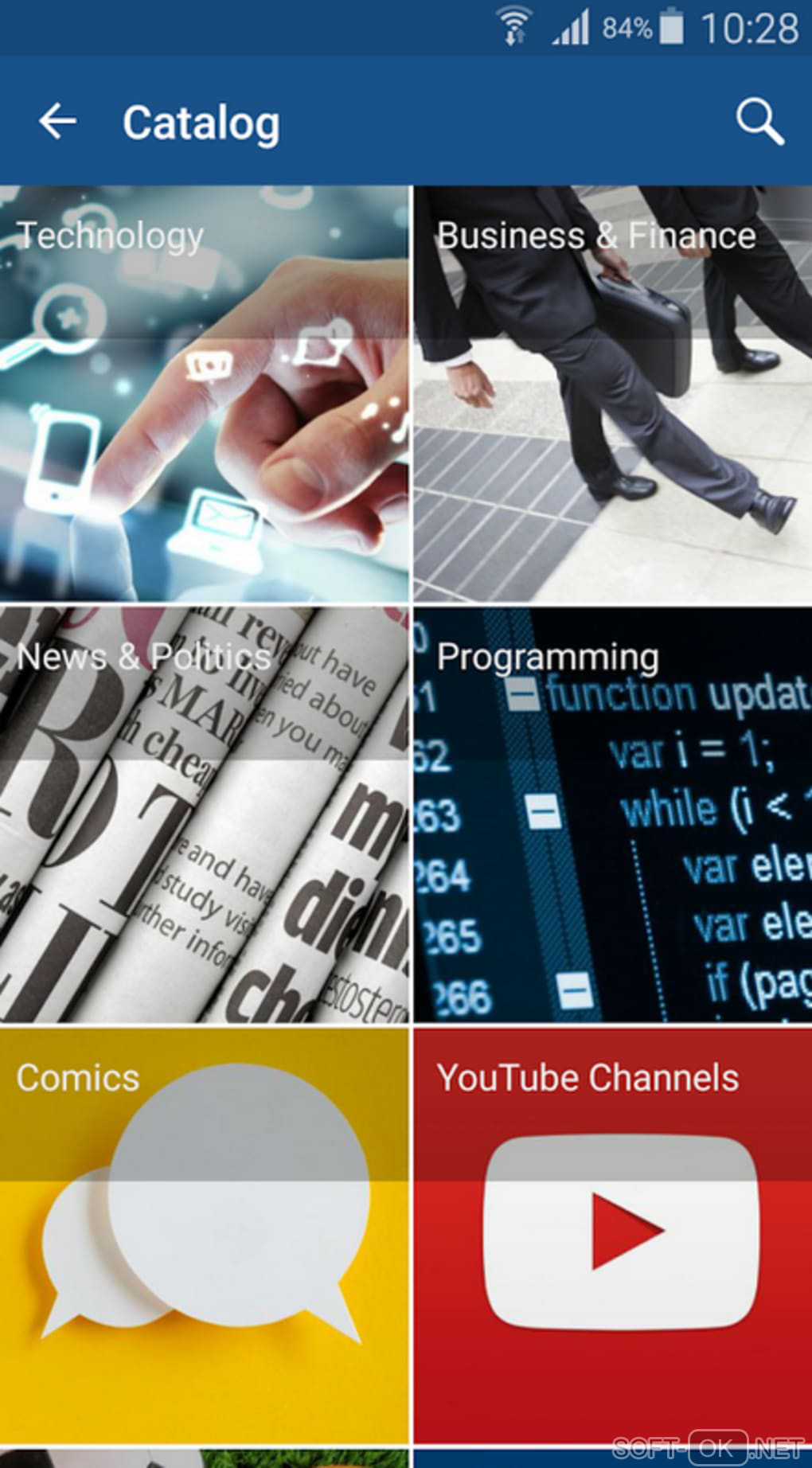
Task: View the Programming category
Action: pos(612,814)
